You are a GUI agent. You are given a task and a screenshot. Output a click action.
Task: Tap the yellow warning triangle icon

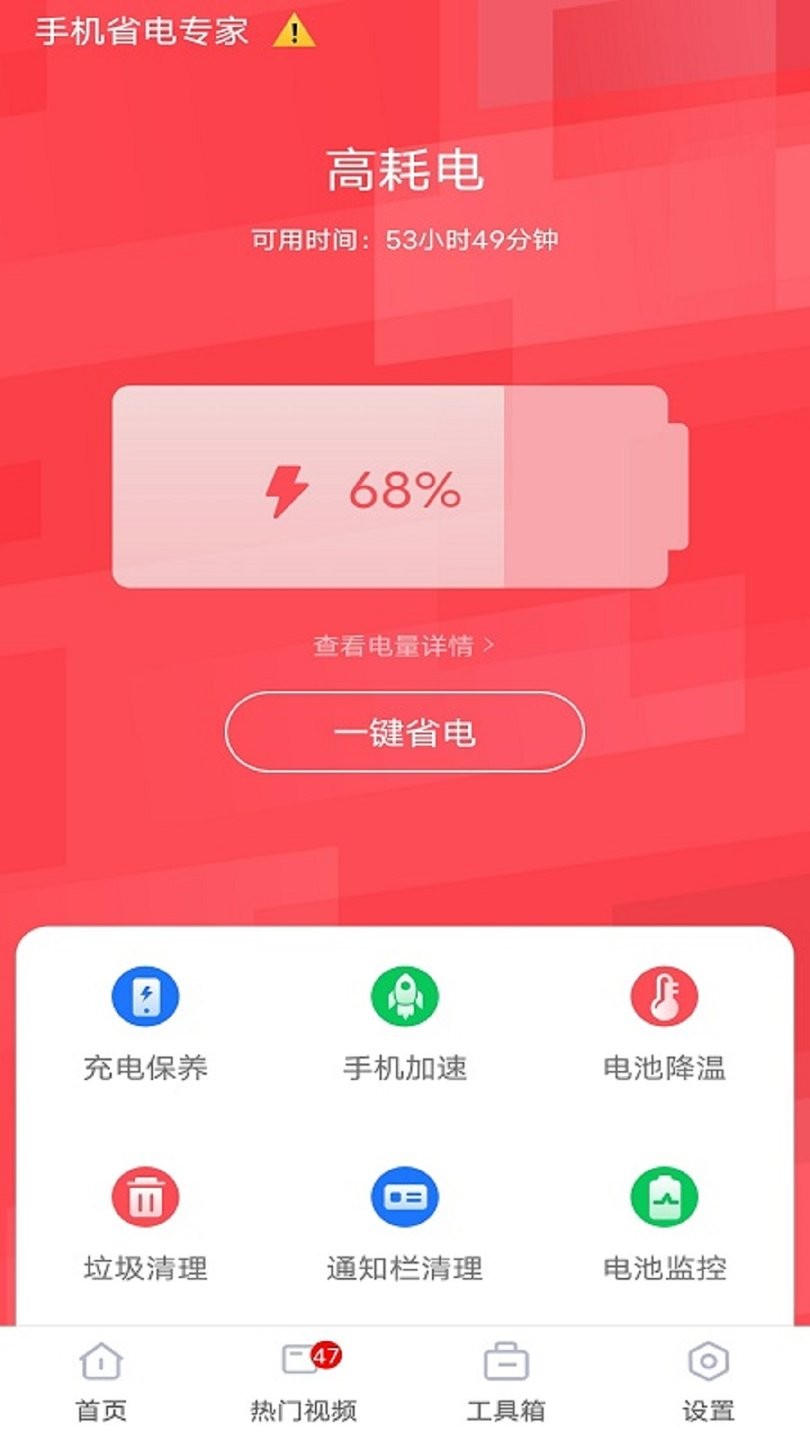click(x=294, y=32)
